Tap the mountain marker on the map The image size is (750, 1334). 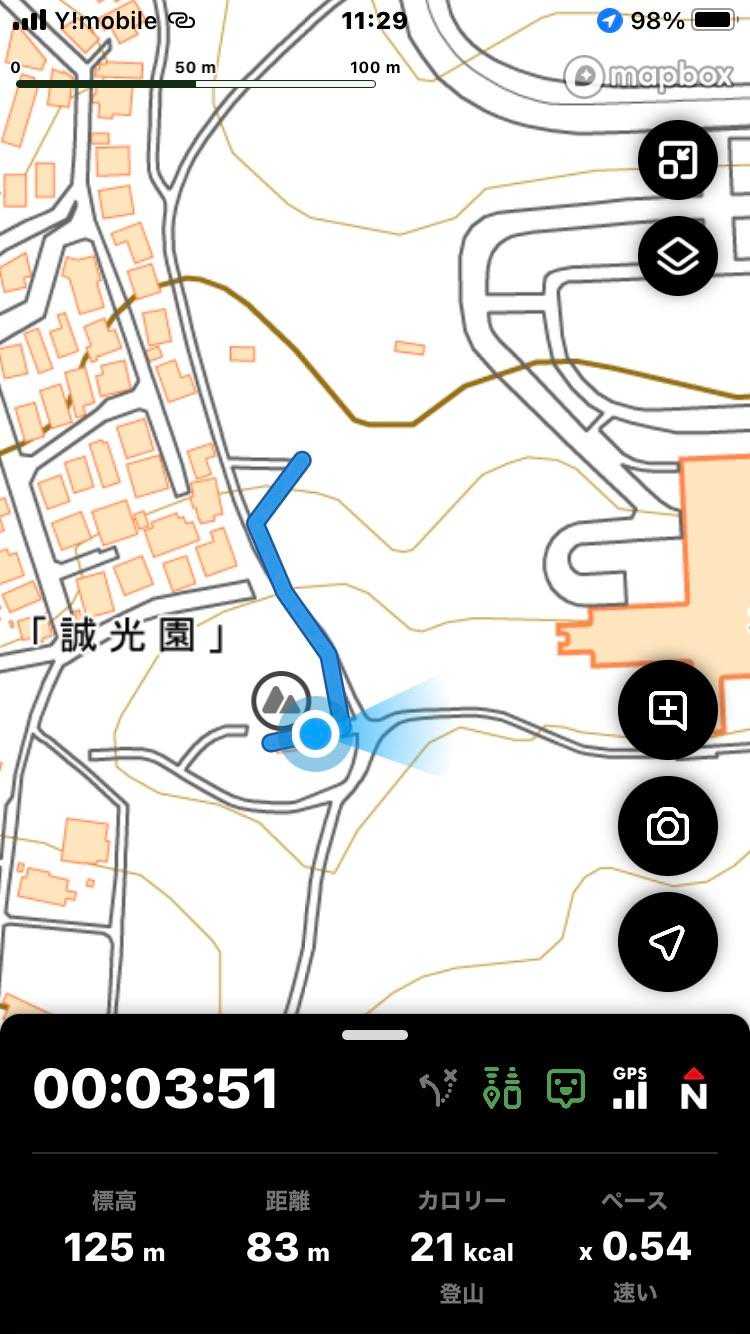click(280, 700)
